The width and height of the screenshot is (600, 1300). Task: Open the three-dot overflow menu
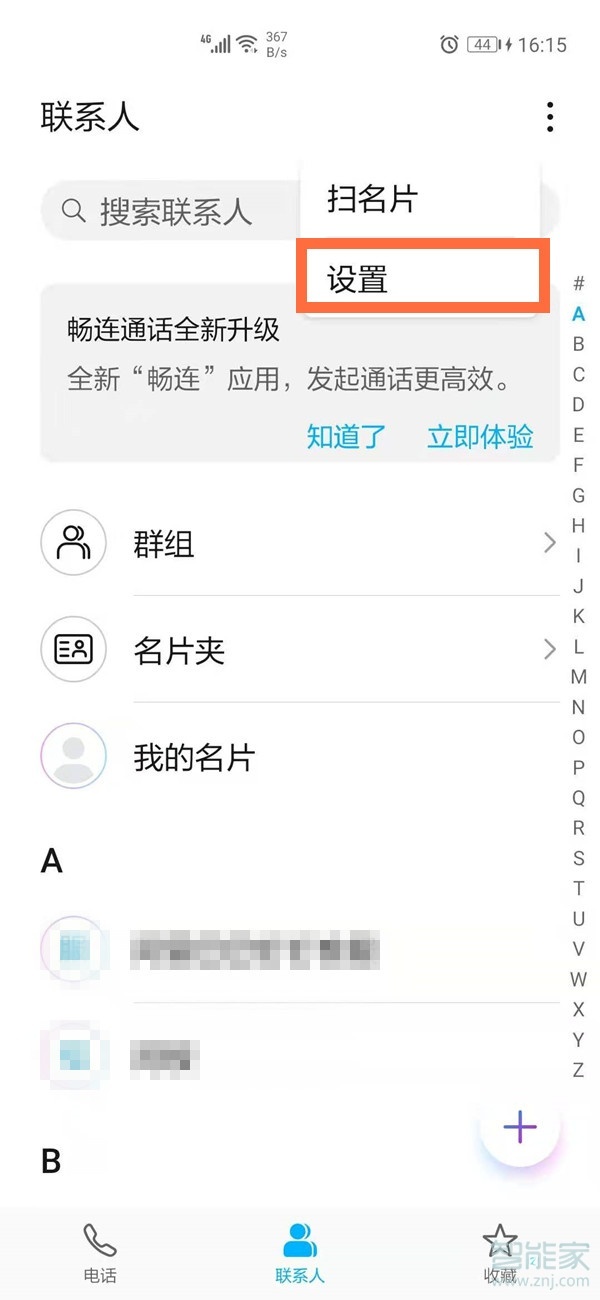click(549, 117)
